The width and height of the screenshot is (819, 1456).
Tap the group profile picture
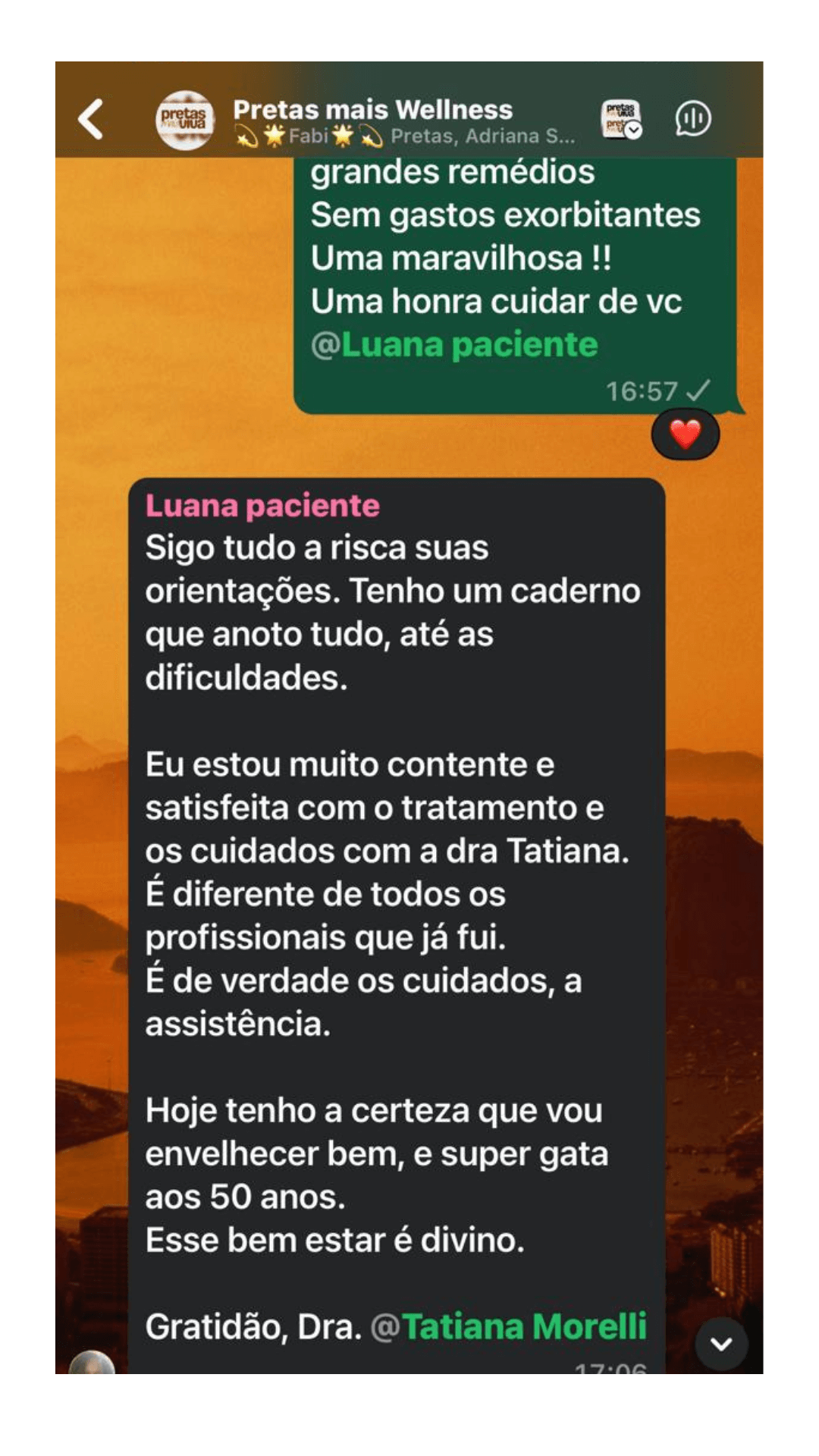point(184,120)
